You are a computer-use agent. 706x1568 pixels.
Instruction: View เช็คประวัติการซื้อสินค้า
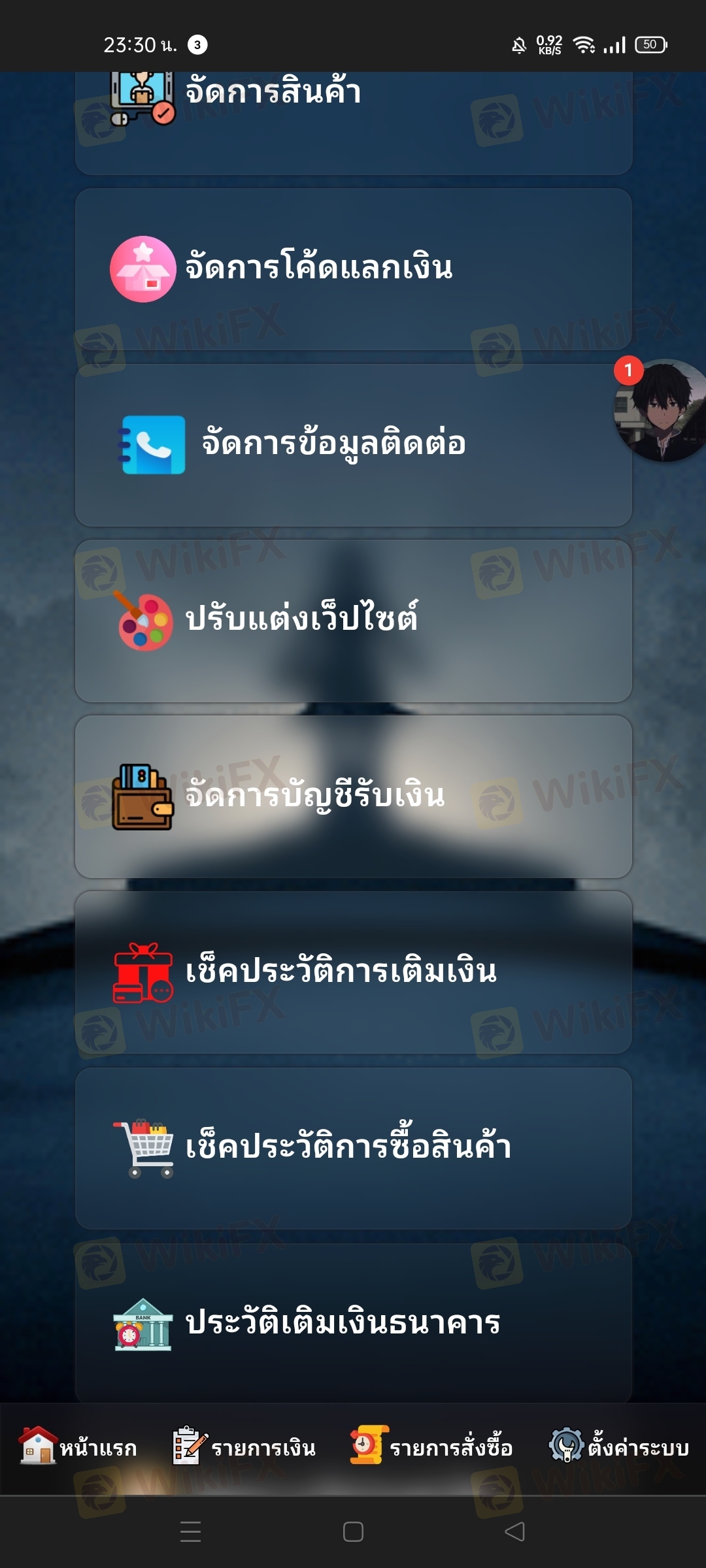tap(353, 1148)
